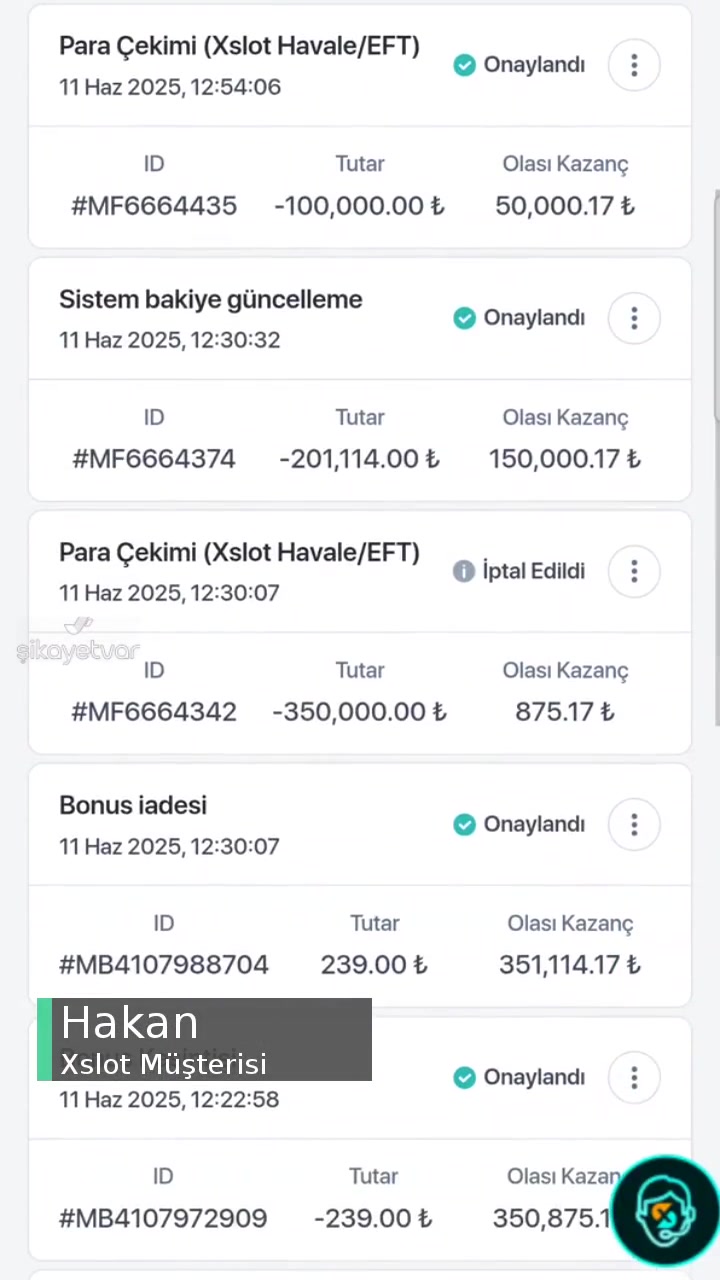720x1280 pixels.
Task: Click the checkmark on transaction MB4107972909
Action: pos(464,1076)
